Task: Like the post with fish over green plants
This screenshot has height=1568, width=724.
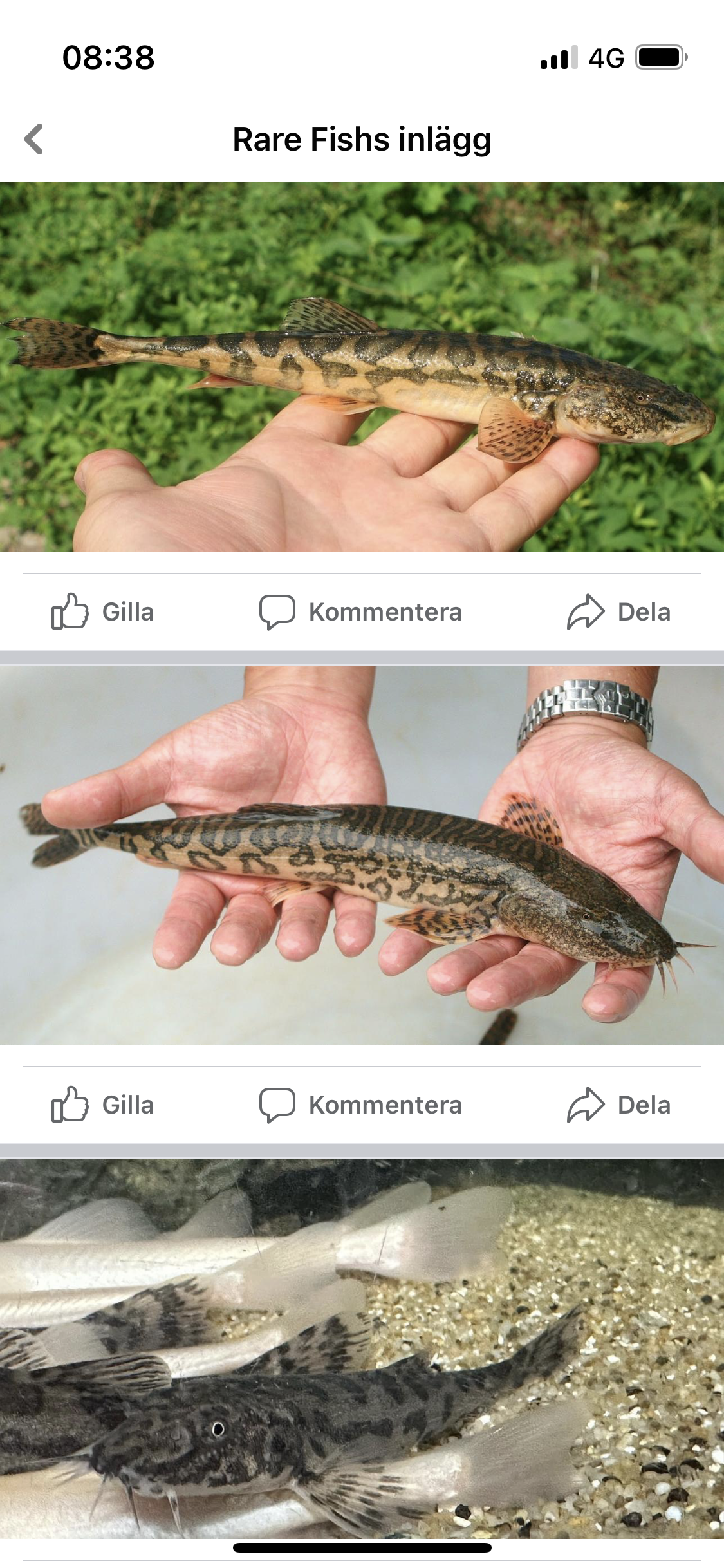Action: click(103, 611)
